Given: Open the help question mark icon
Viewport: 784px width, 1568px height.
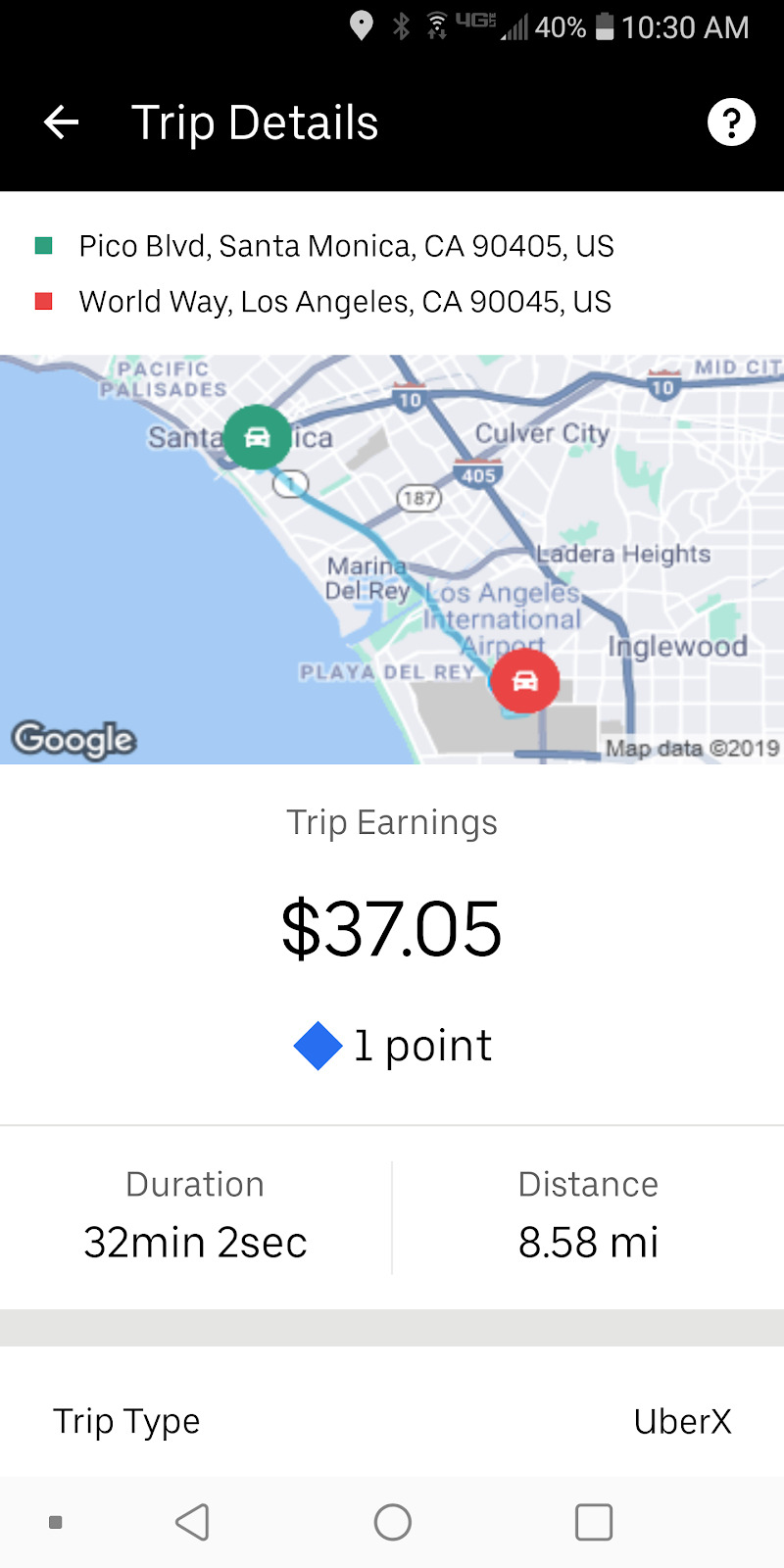Looking at the screenshot, I should (731, 122).
